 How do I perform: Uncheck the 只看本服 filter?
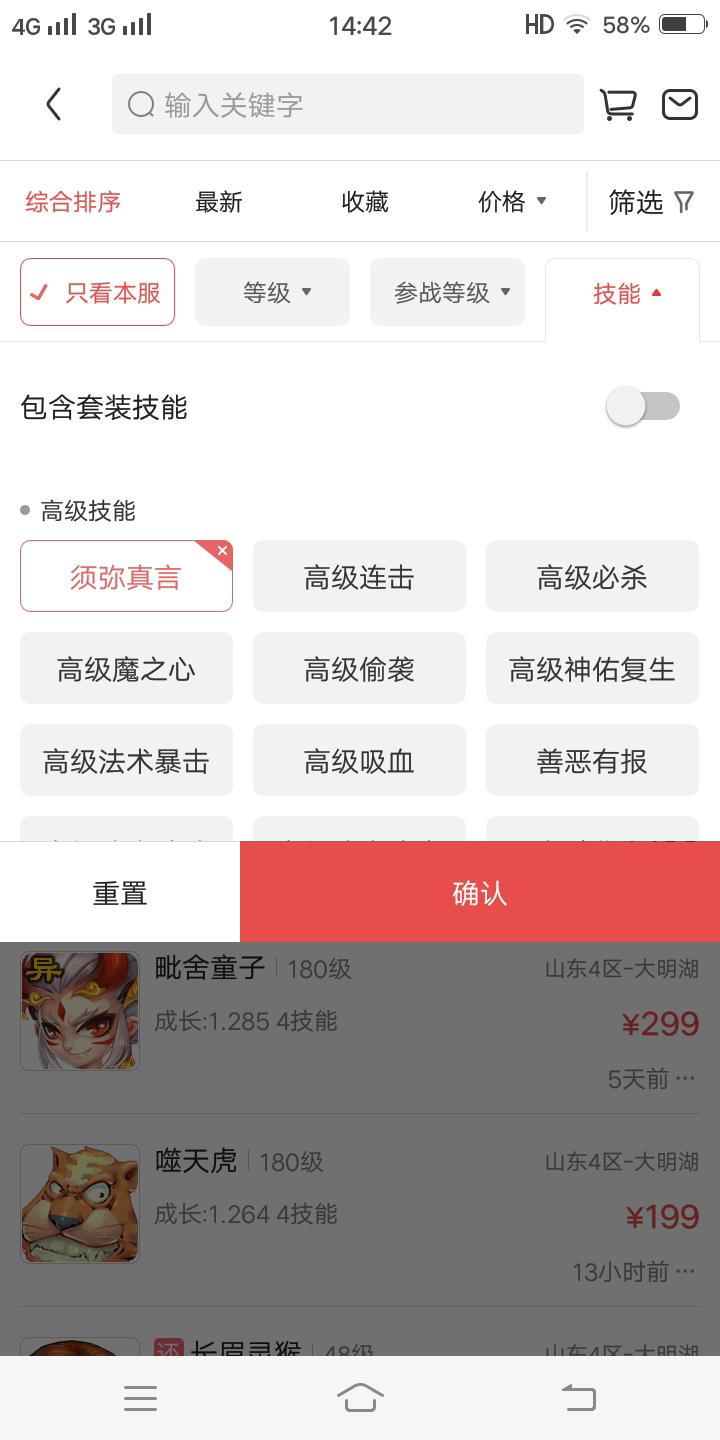[98, 292]
